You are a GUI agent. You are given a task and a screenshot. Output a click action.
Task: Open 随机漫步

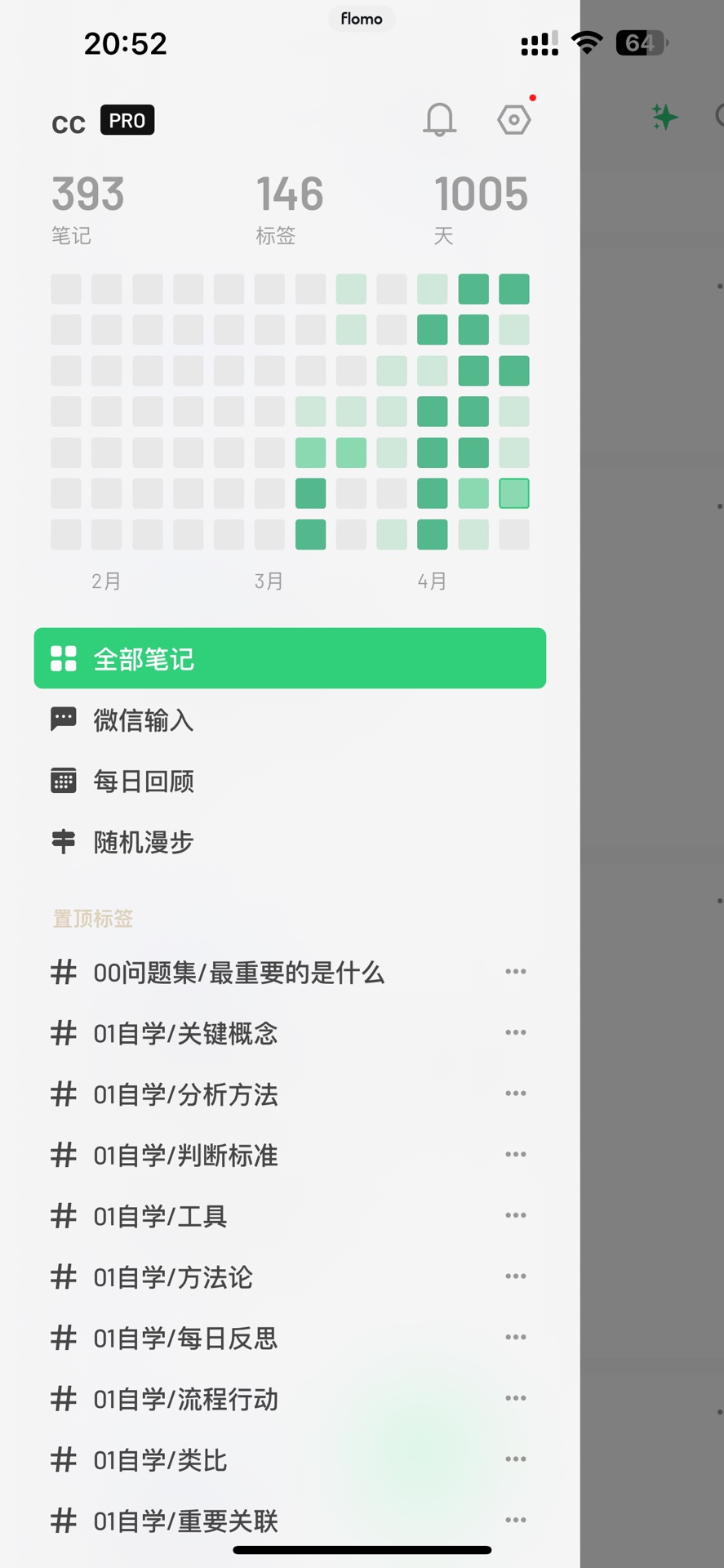(144, 841)
